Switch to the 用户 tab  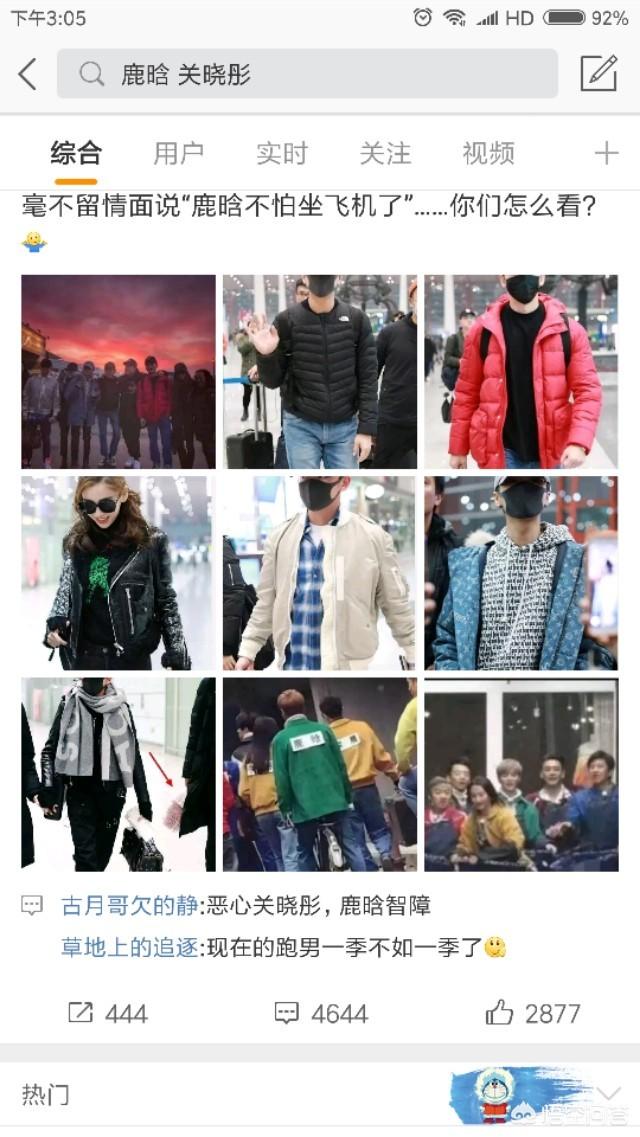tap(179, 153)
